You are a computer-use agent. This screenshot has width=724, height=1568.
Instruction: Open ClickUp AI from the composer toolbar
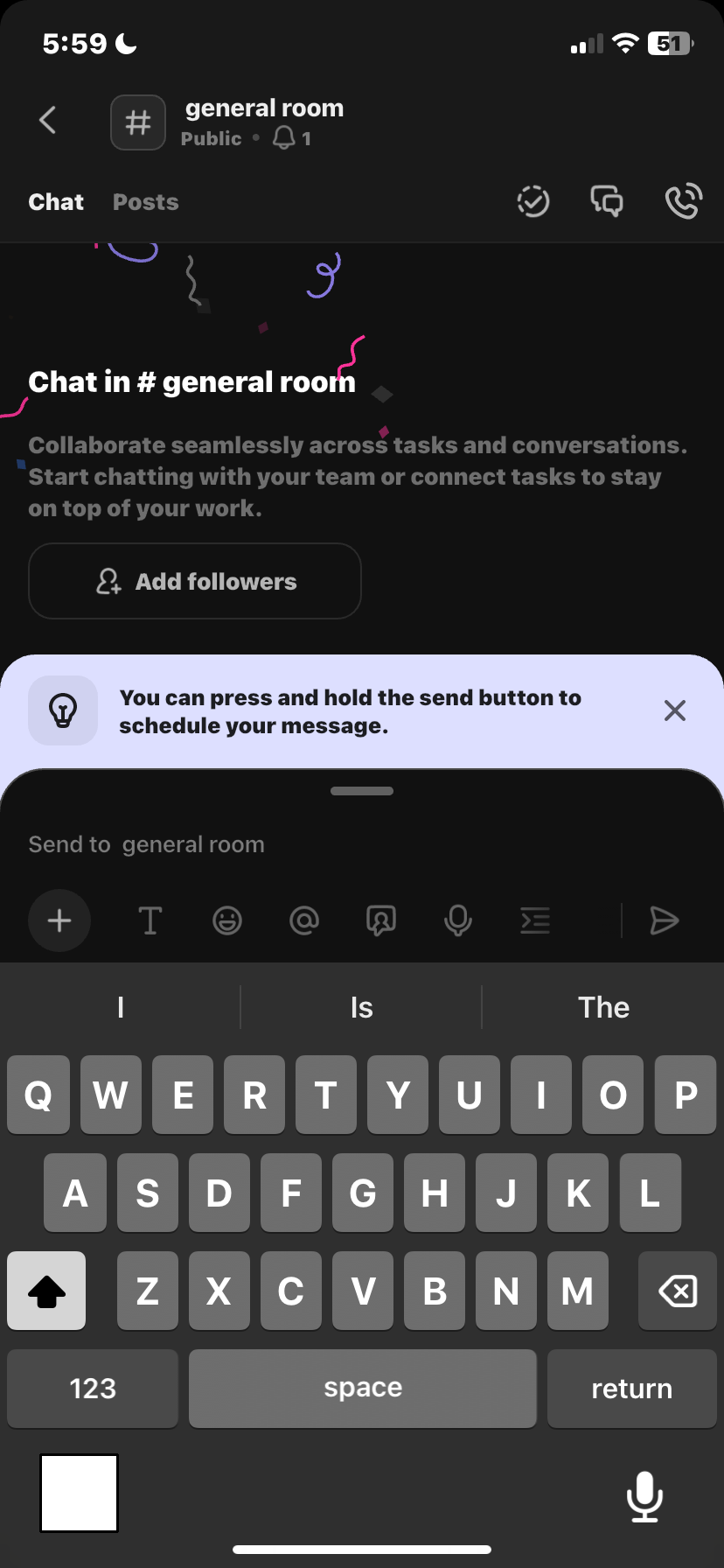coord(534,920)
